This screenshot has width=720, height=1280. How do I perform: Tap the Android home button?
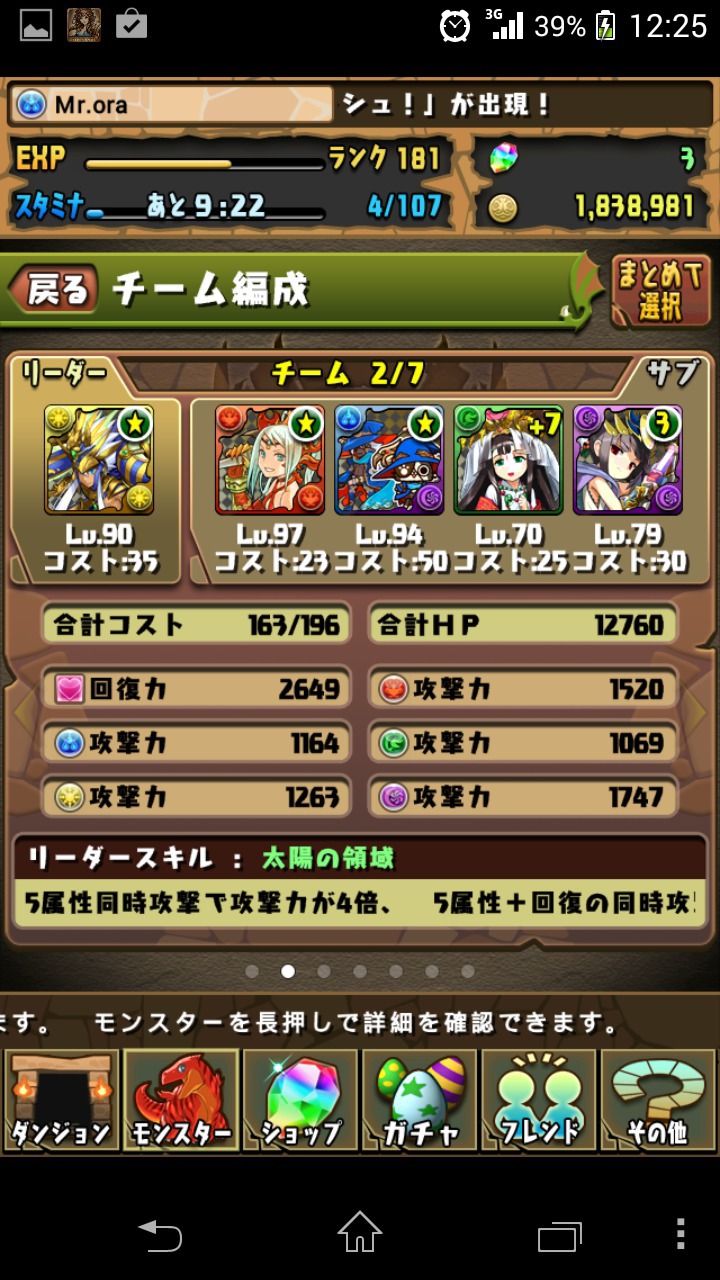pyautogui.click(x=360, y=1232)
